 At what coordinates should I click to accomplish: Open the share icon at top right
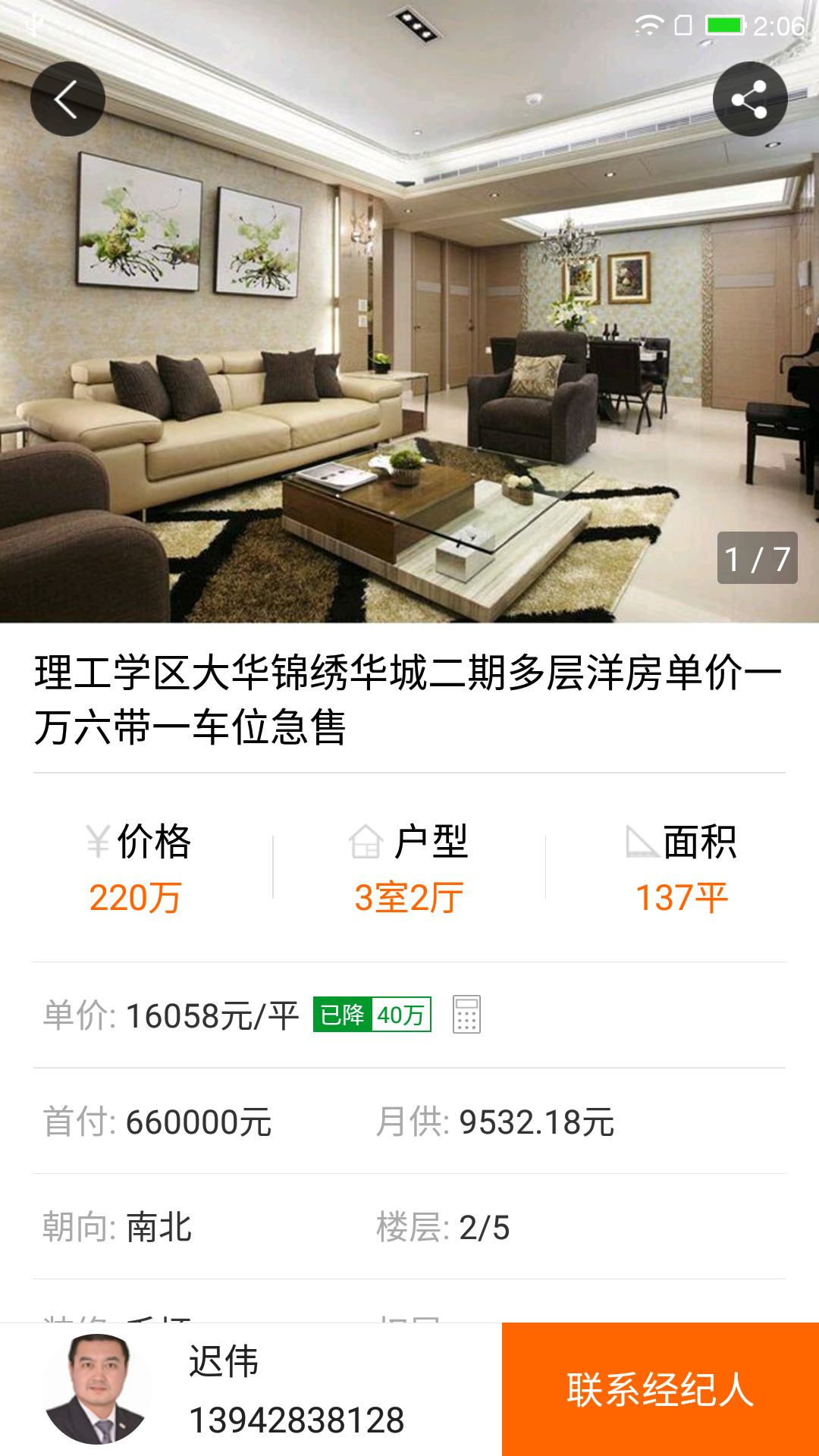pyautogui.click(x=750, y=98)
